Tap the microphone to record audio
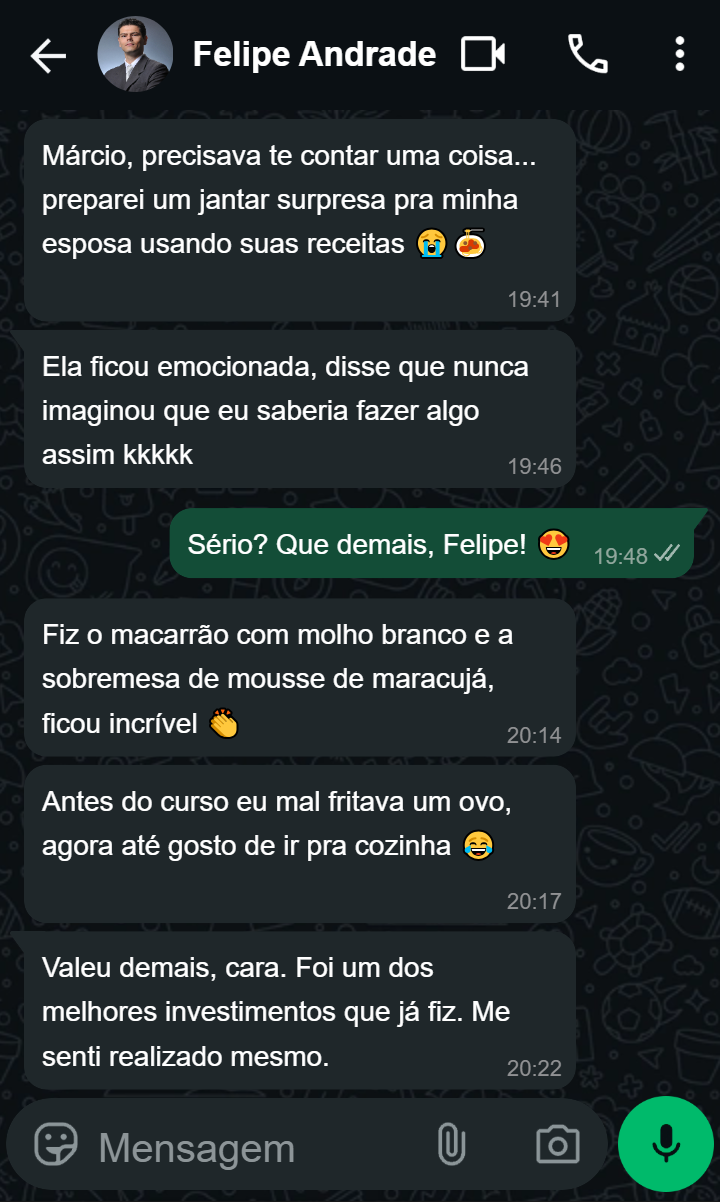This screenshot has width=720, height=1202. [x=666, y=1144]
